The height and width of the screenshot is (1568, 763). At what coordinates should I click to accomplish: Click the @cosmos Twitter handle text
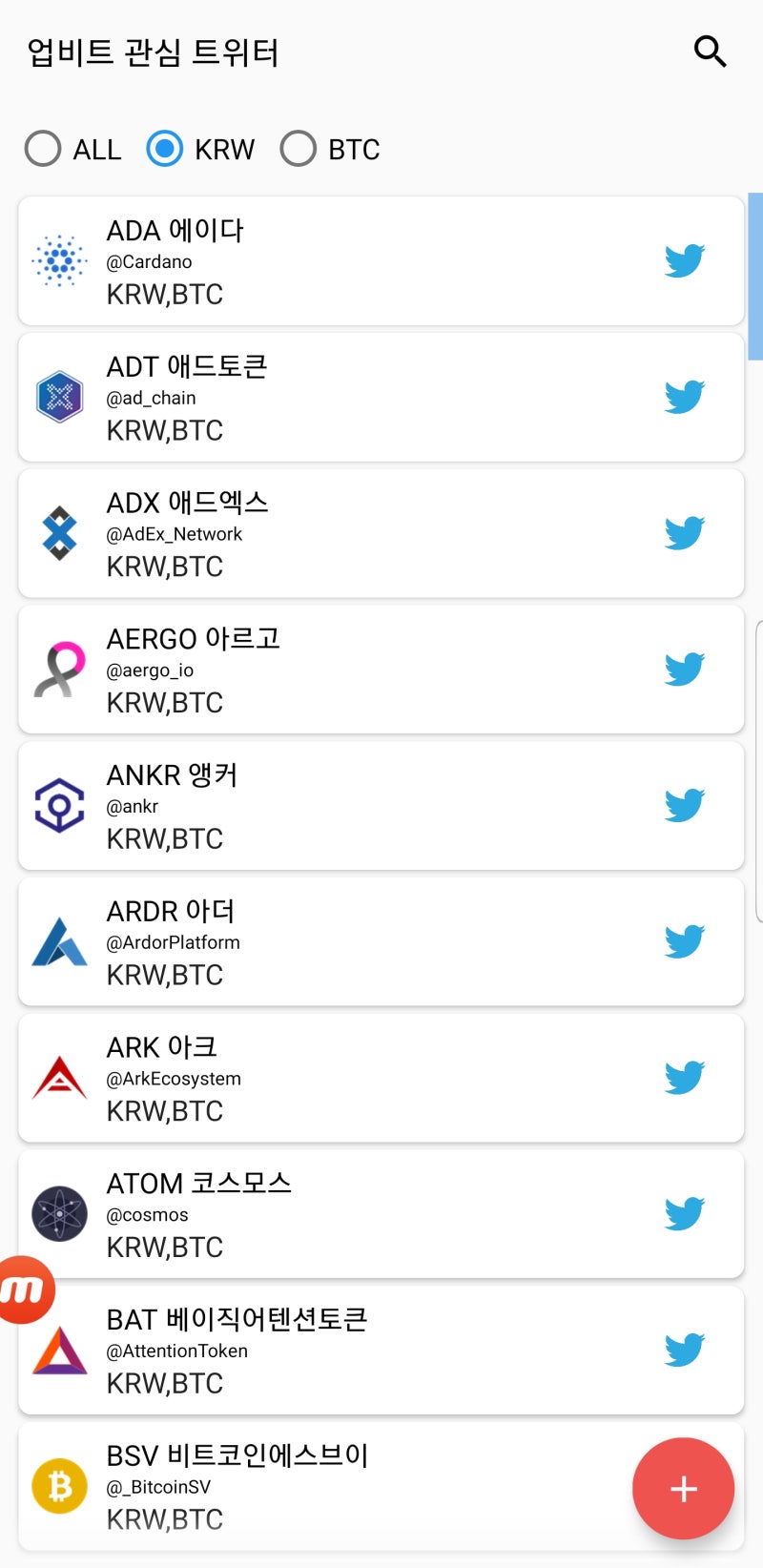(x=148, y=1214)
